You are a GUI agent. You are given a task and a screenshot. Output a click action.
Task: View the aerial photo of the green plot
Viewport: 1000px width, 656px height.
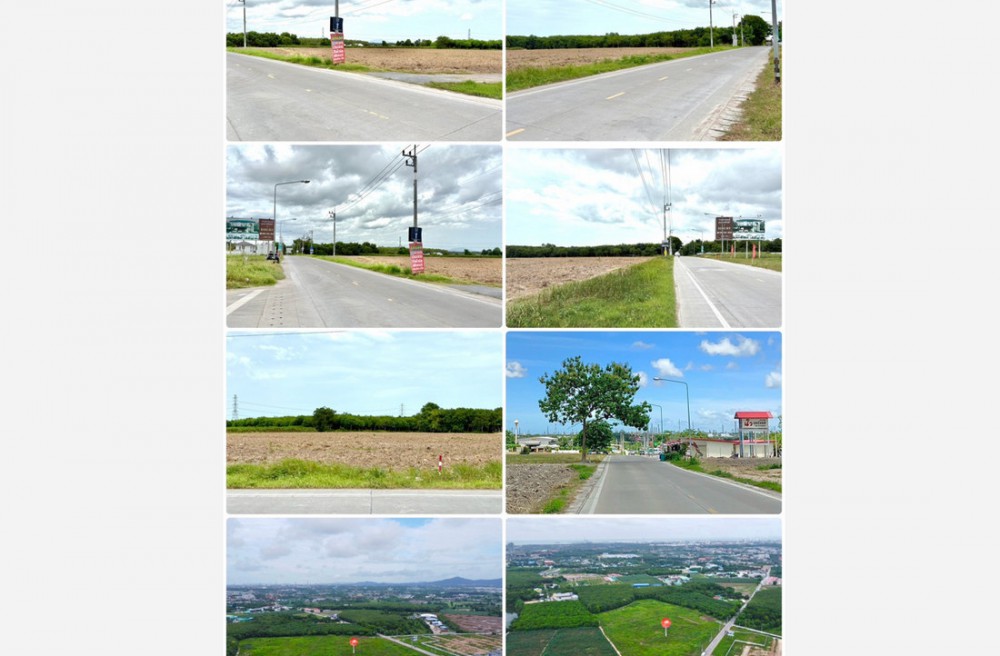[643, 586]
